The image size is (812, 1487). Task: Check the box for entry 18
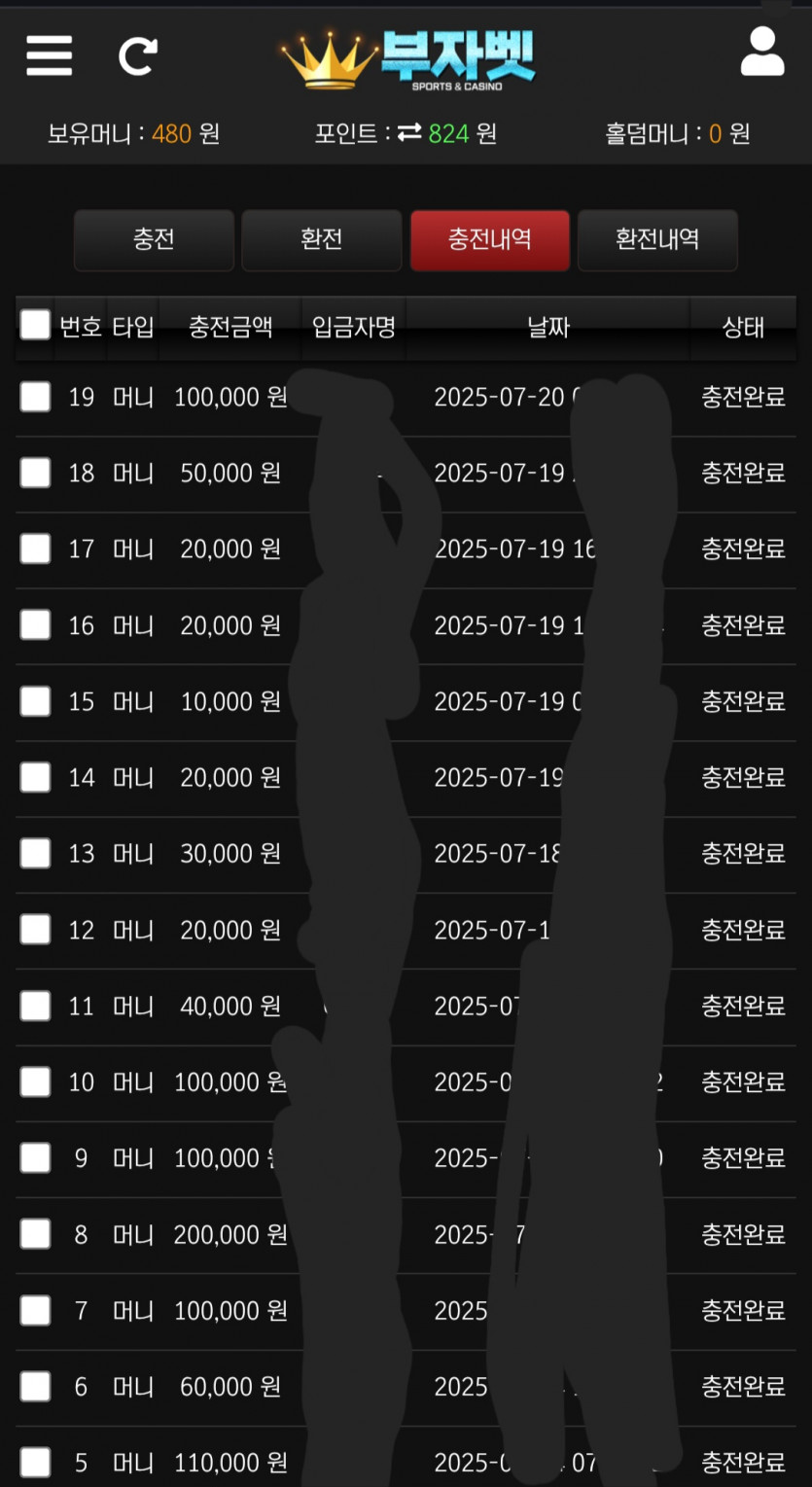35,473
